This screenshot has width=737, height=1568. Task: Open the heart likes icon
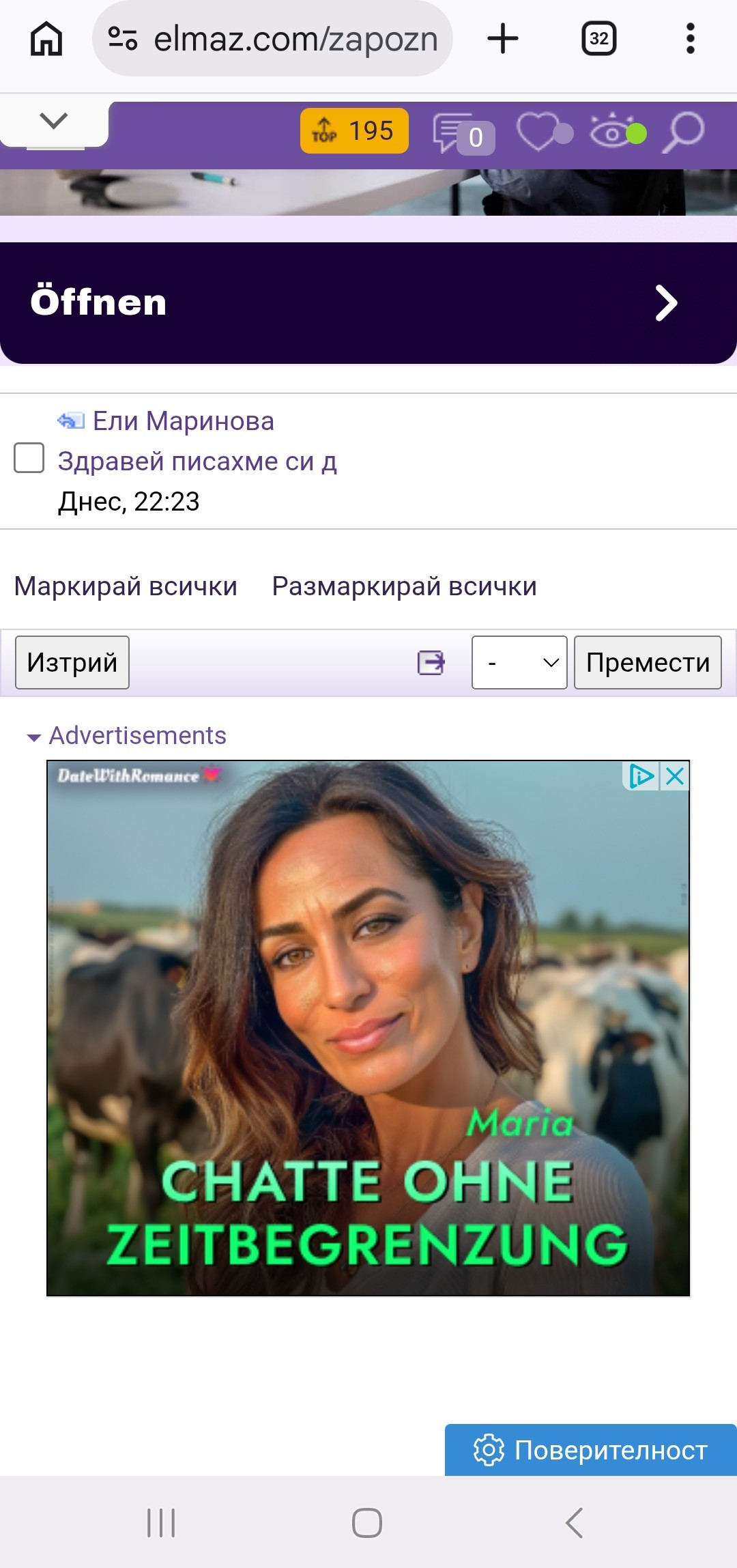545,132
